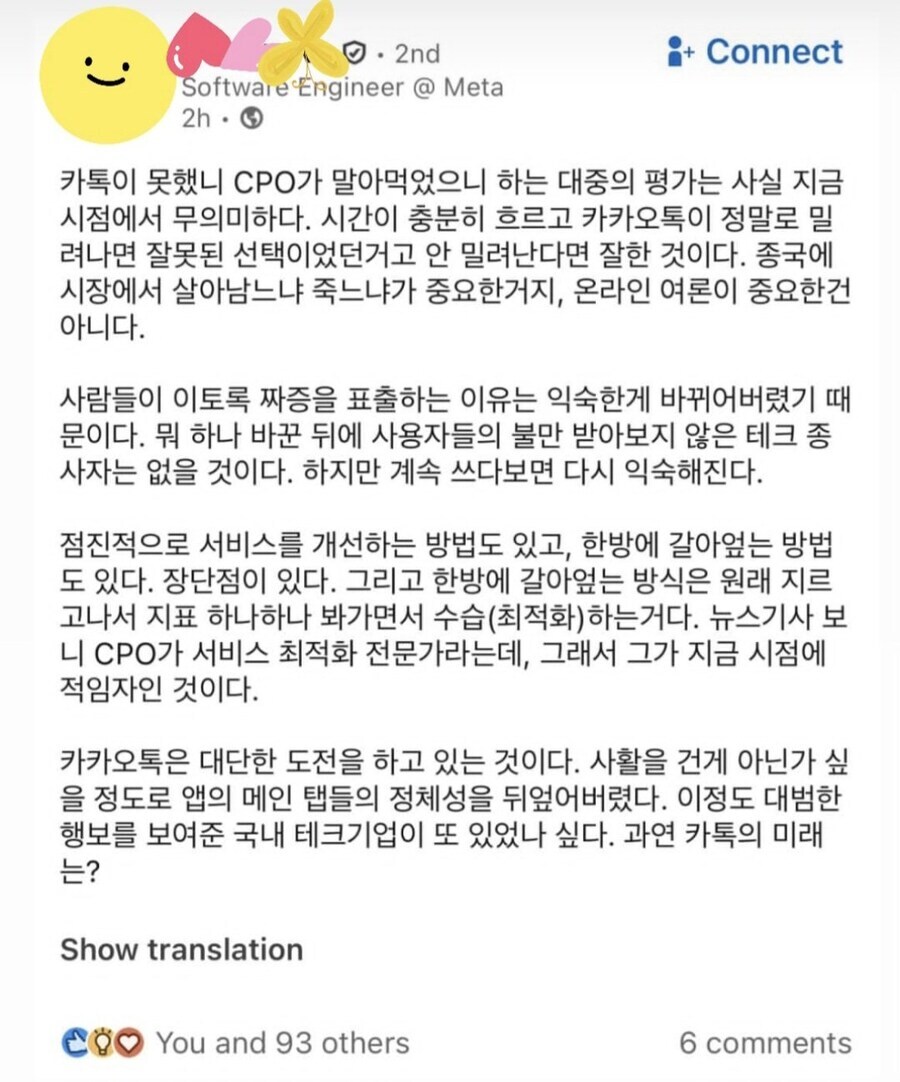Show translation of the post
Viewport: 900px width, 1082px height.
[x=181, y=948]
